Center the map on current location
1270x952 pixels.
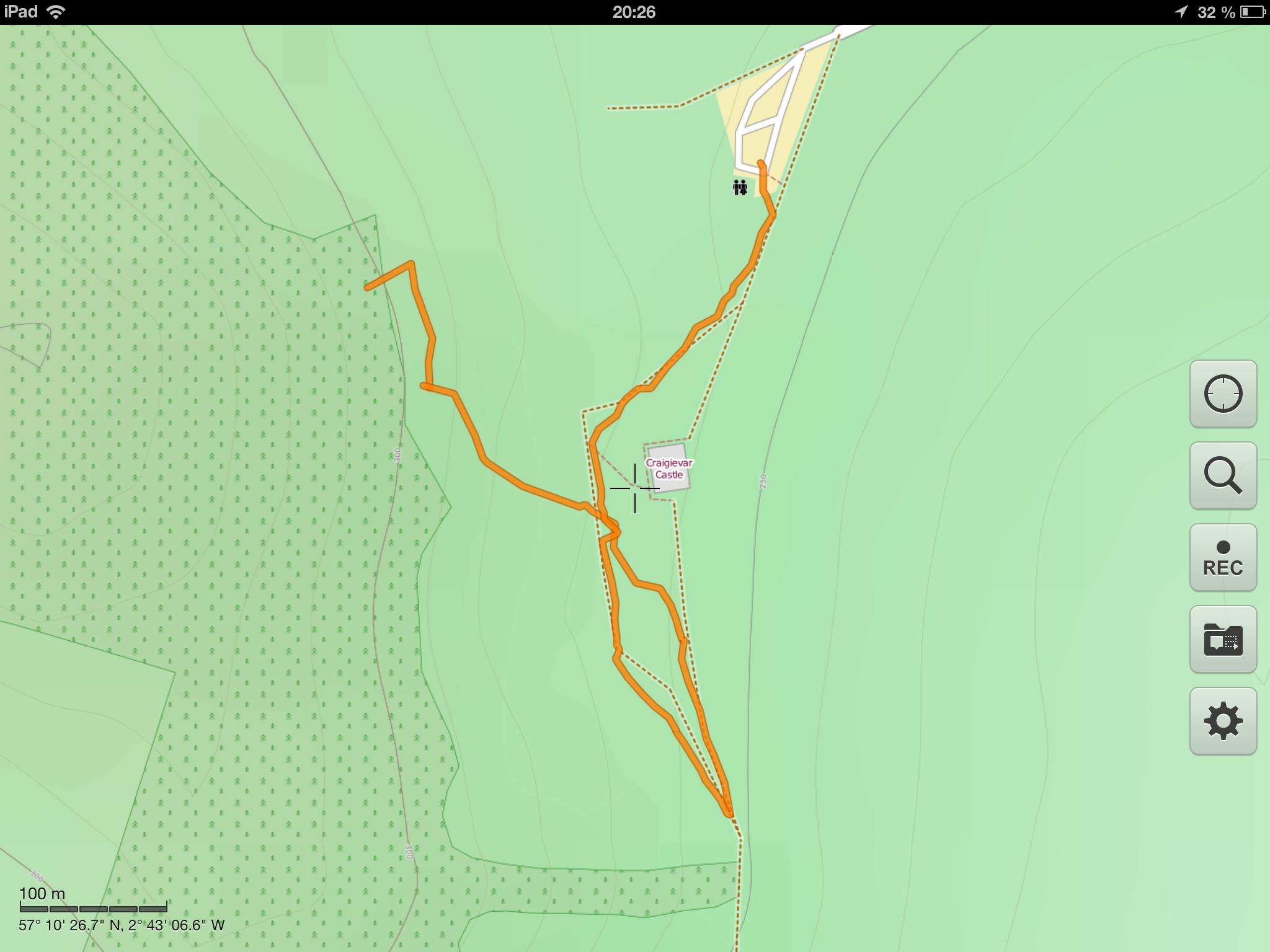tap(1223, 394)
